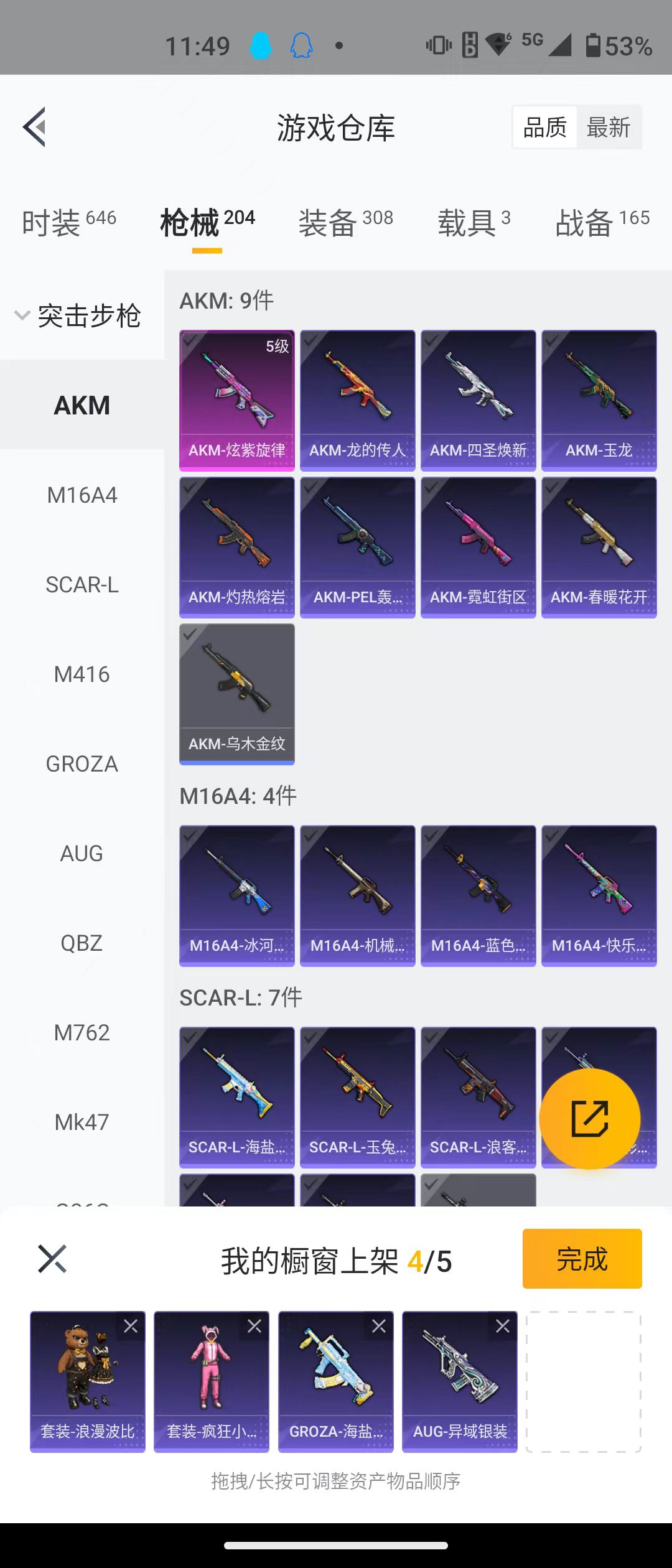Tap the yellow share floating button
Image resolution: width=672 pixels, height=1568 pixels.
pos(589,1118)
